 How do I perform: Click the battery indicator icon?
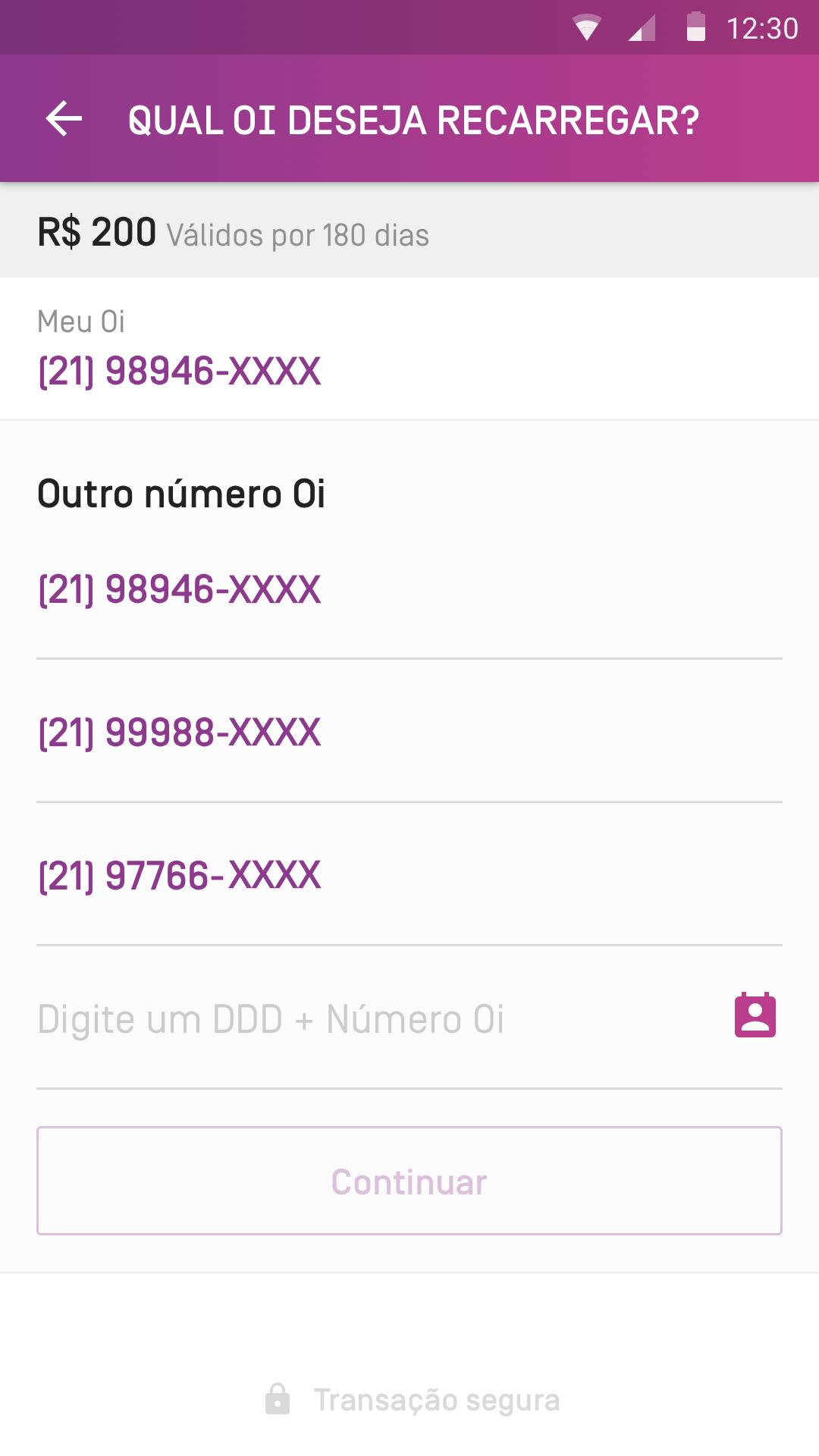695,25
